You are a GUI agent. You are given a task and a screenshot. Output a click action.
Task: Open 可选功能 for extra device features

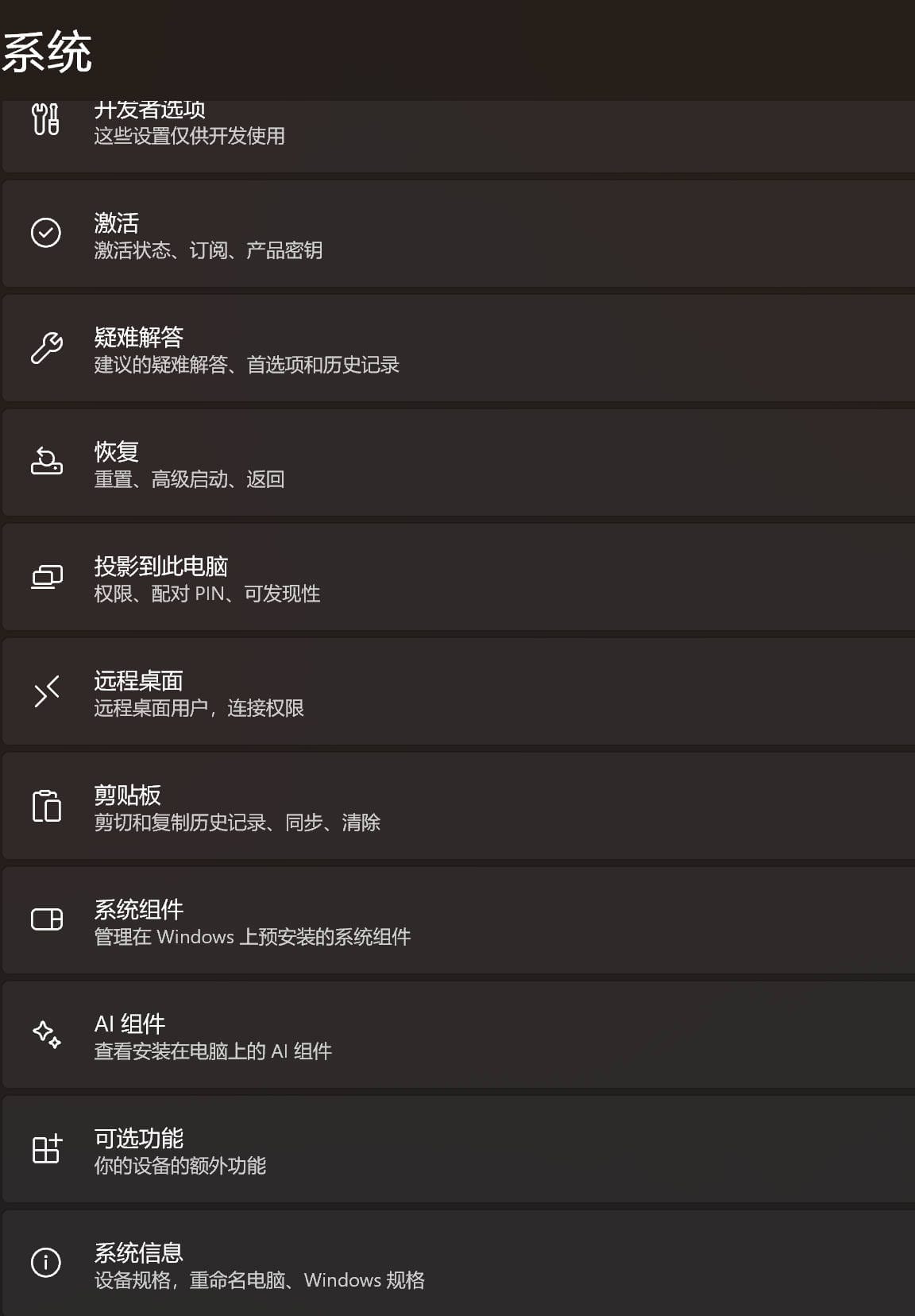pos(457,1149)
